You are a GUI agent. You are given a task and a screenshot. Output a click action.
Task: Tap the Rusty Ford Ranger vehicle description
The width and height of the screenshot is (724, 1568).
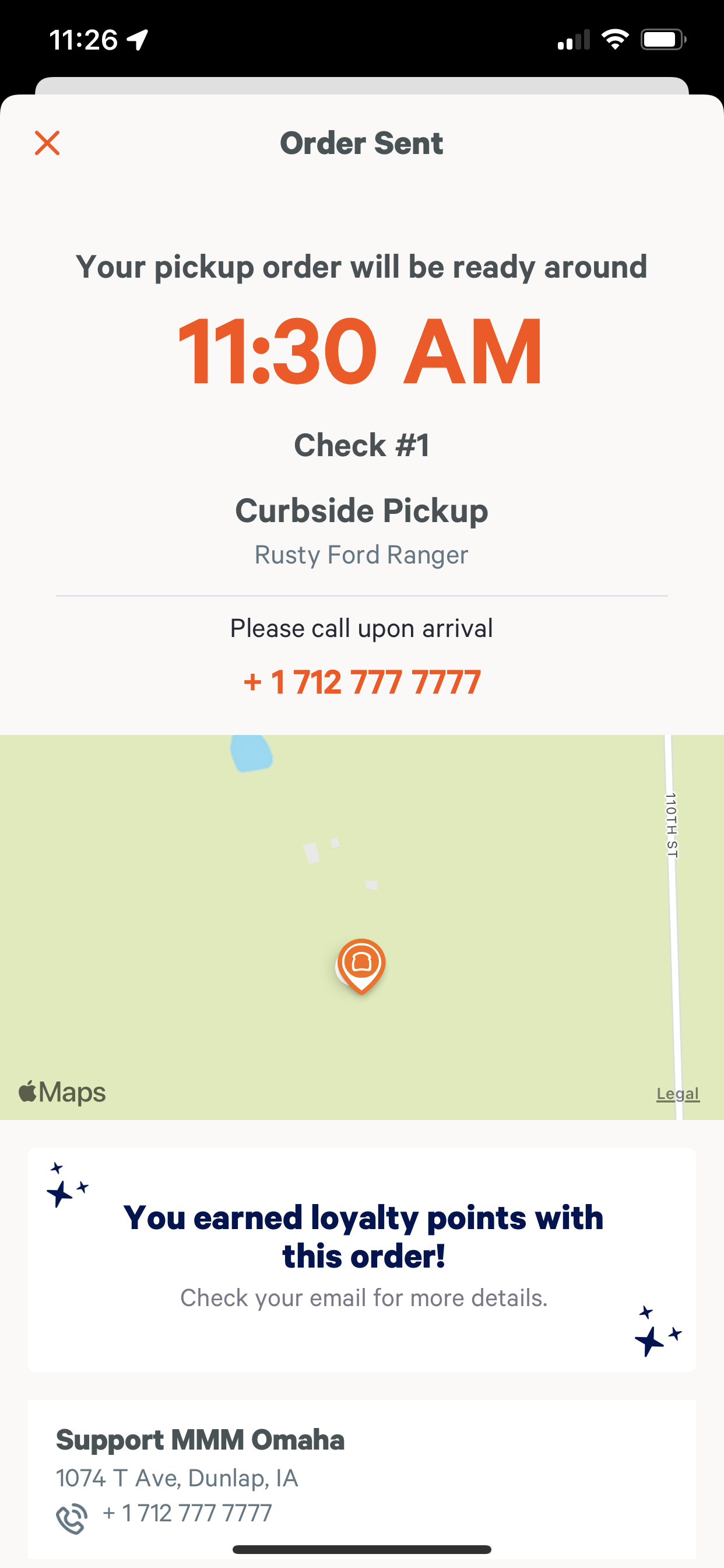[x=361, y=555]
